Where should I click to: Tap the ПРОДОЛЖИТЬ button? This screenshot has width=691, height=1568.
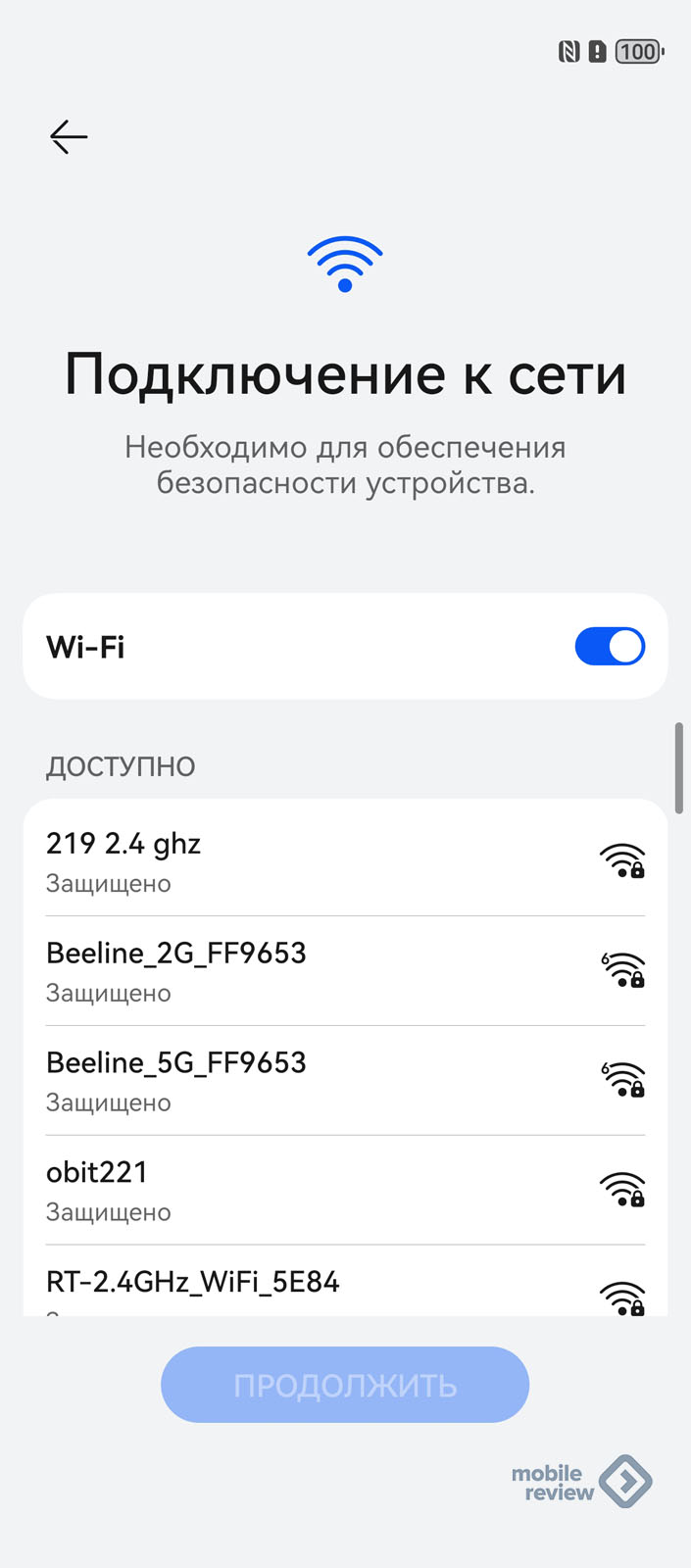click(x=345, y=1385)
